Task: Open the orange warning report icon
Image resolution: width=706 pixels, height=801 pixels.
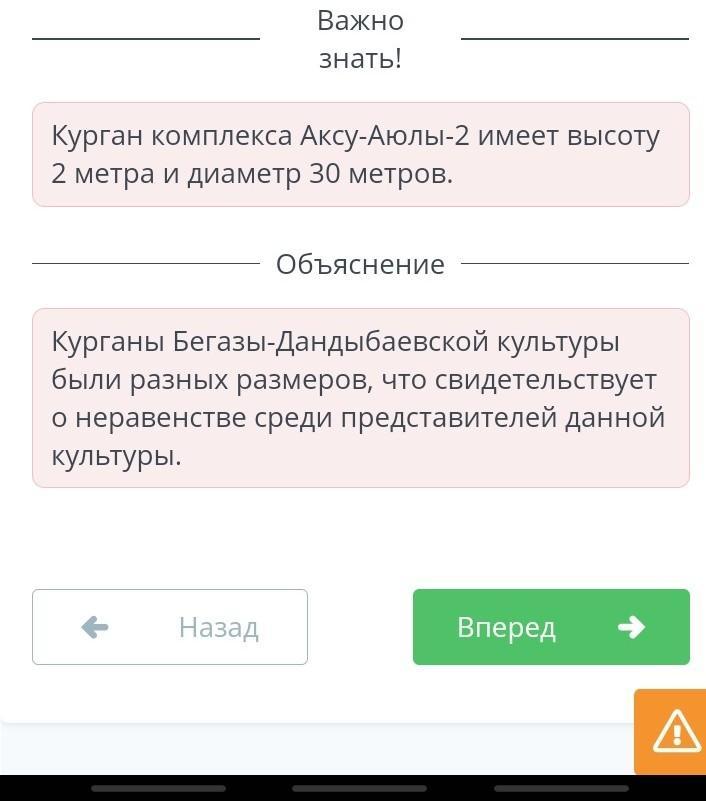Action: pyautogui.click(x=674, y=732)
